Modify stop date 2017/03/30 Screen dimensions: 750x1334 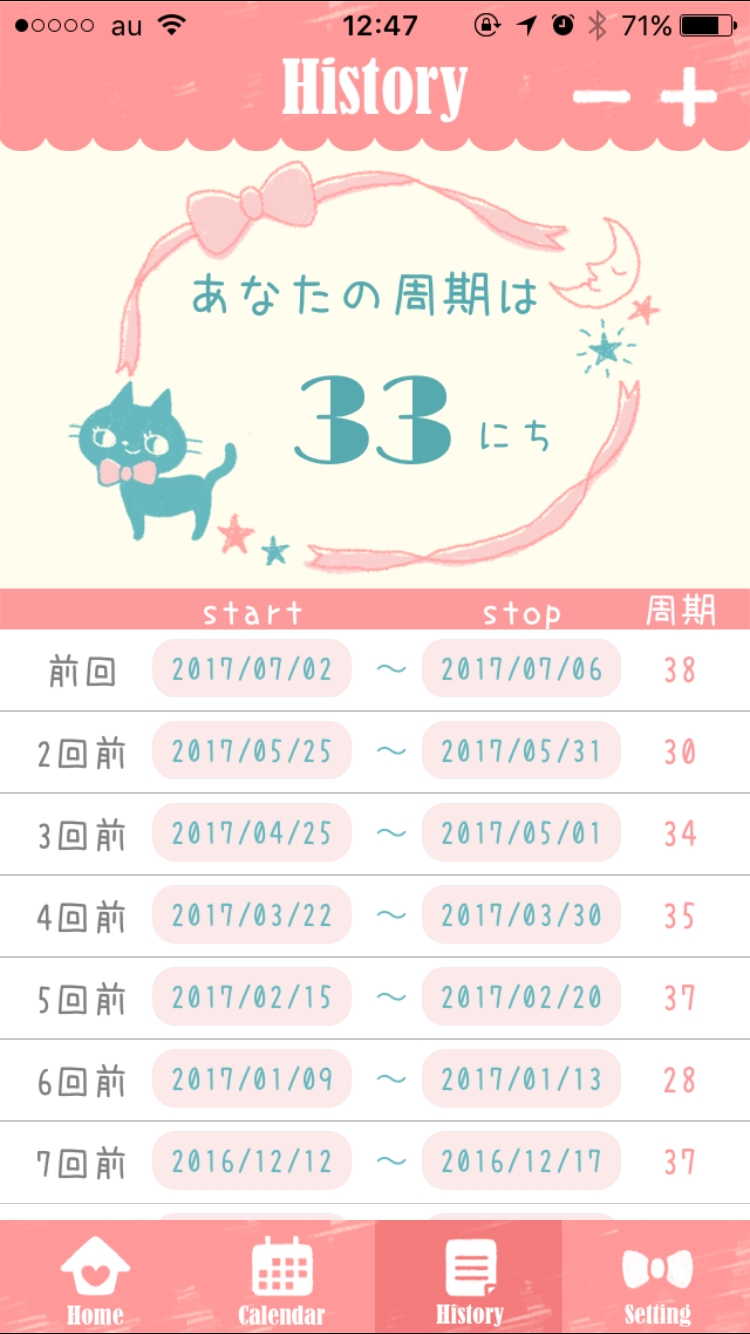pos(521,915)
